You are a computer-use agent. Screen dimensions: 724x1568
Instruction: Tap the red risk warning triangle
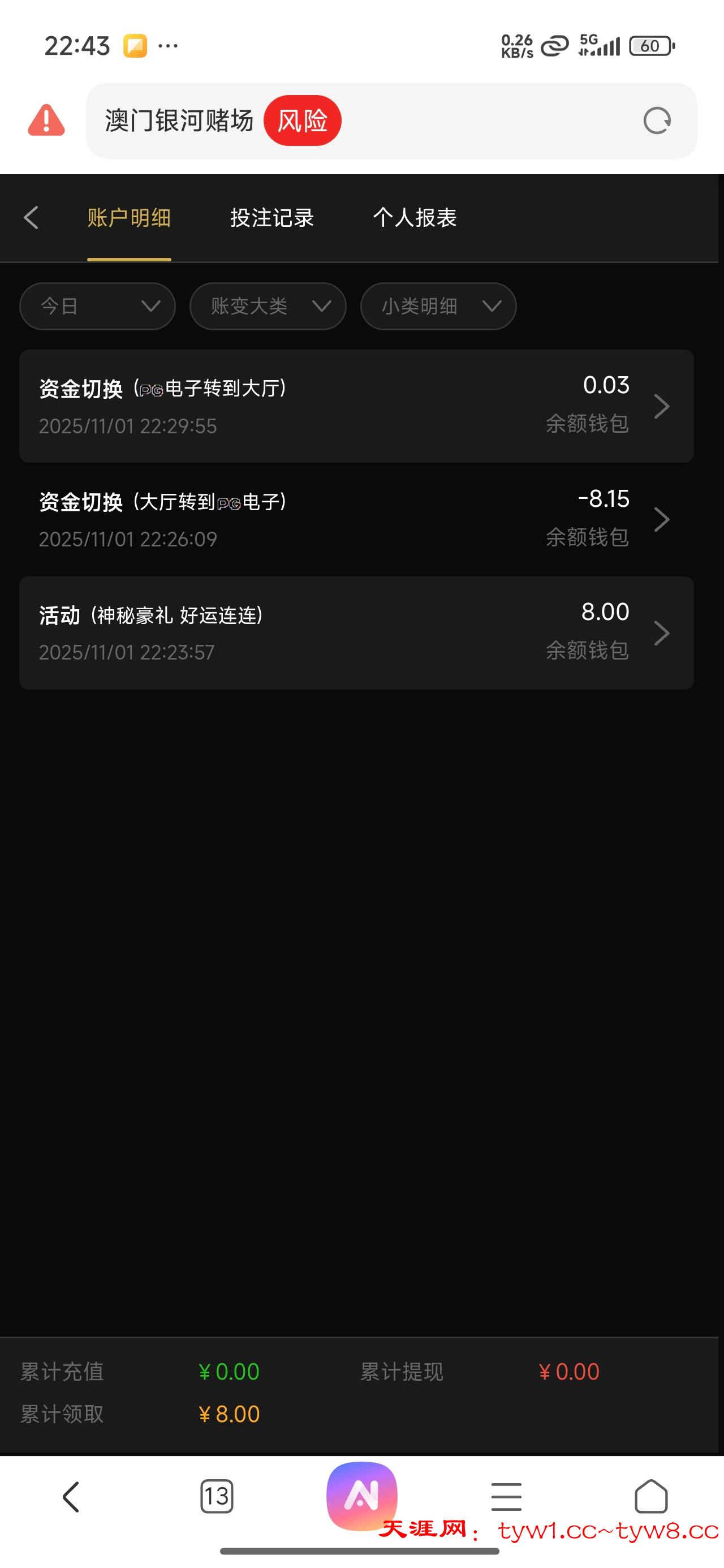click(46, 120)
